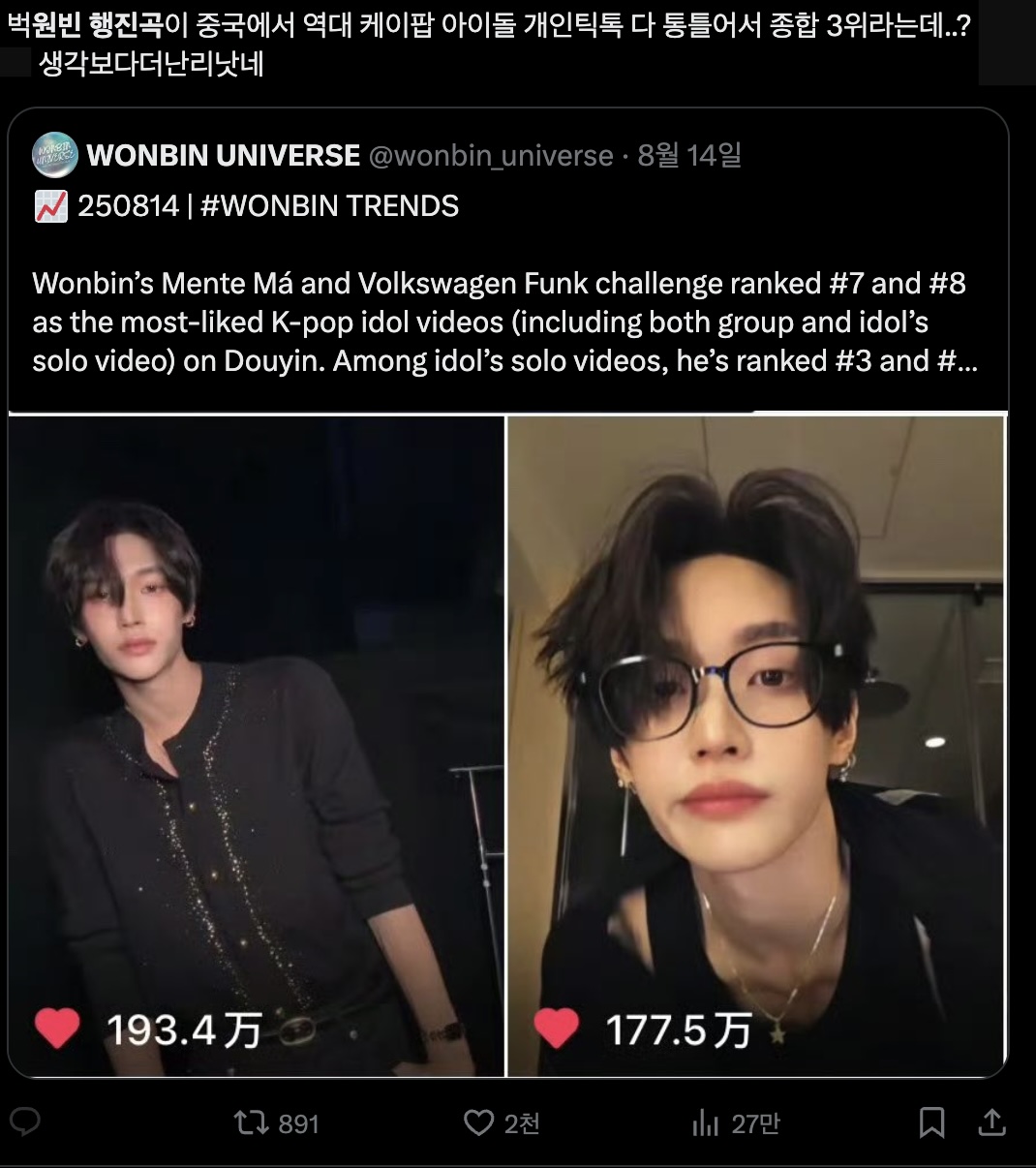View the tweet's analytics
Viewport: 1036px width, 1168px height.
[x=706, y=1123]
